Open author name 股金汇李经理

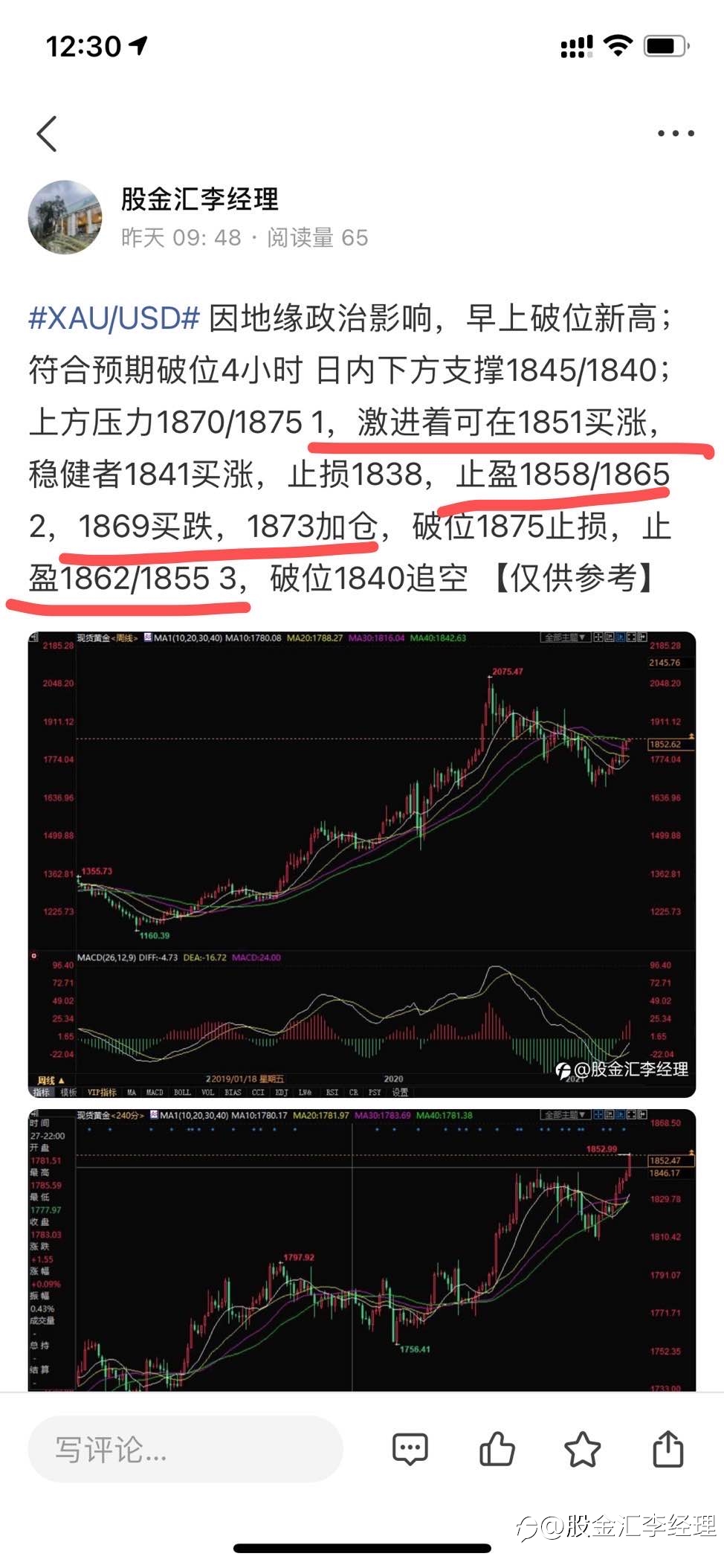tap(200, 199)
